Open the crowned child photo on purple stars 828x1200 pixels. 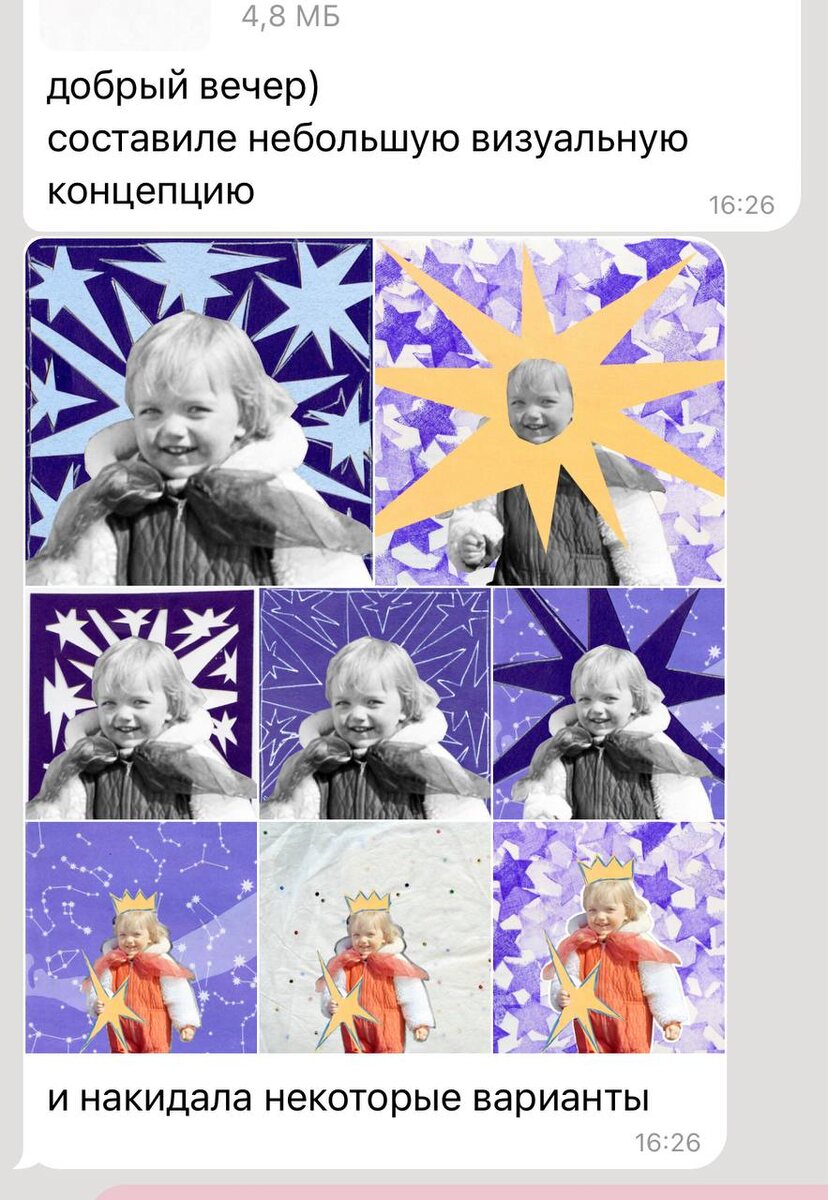tap(608, 937)
